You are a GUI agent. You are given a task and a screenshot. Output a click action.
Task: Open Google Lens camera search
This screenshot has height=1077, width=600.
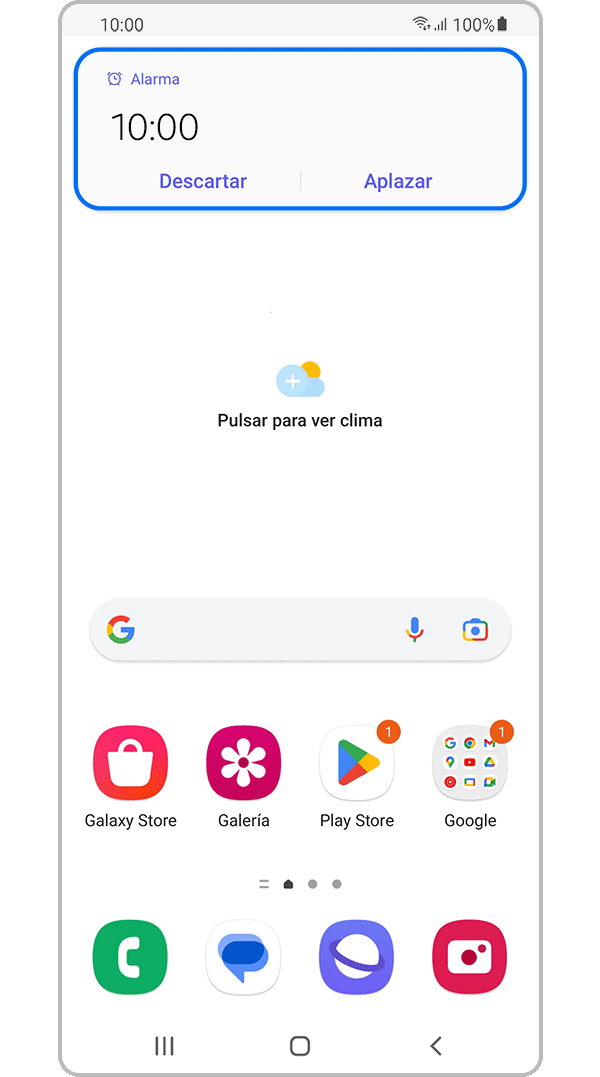[475, 630]
